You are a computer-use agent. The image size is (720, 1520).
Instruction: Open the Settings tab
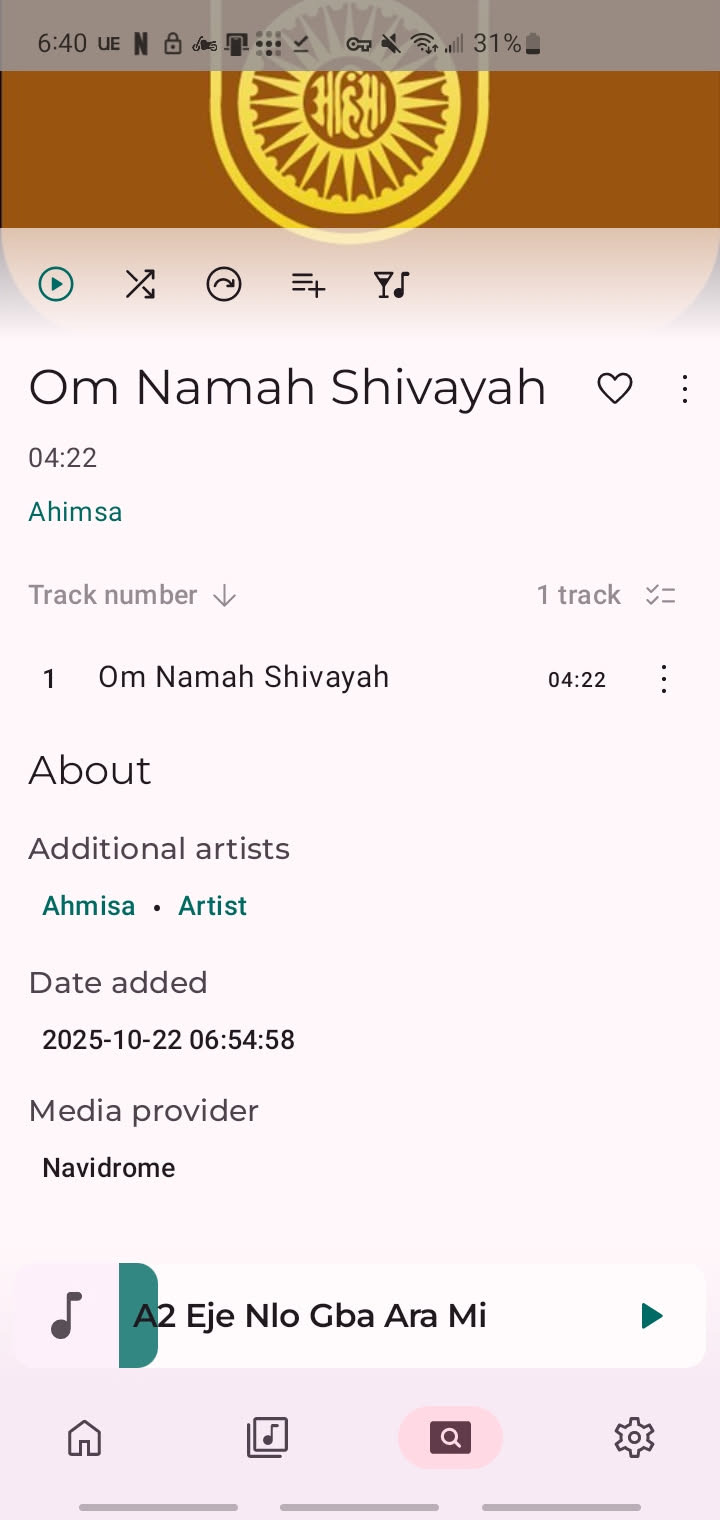(x=634, y=1438)
